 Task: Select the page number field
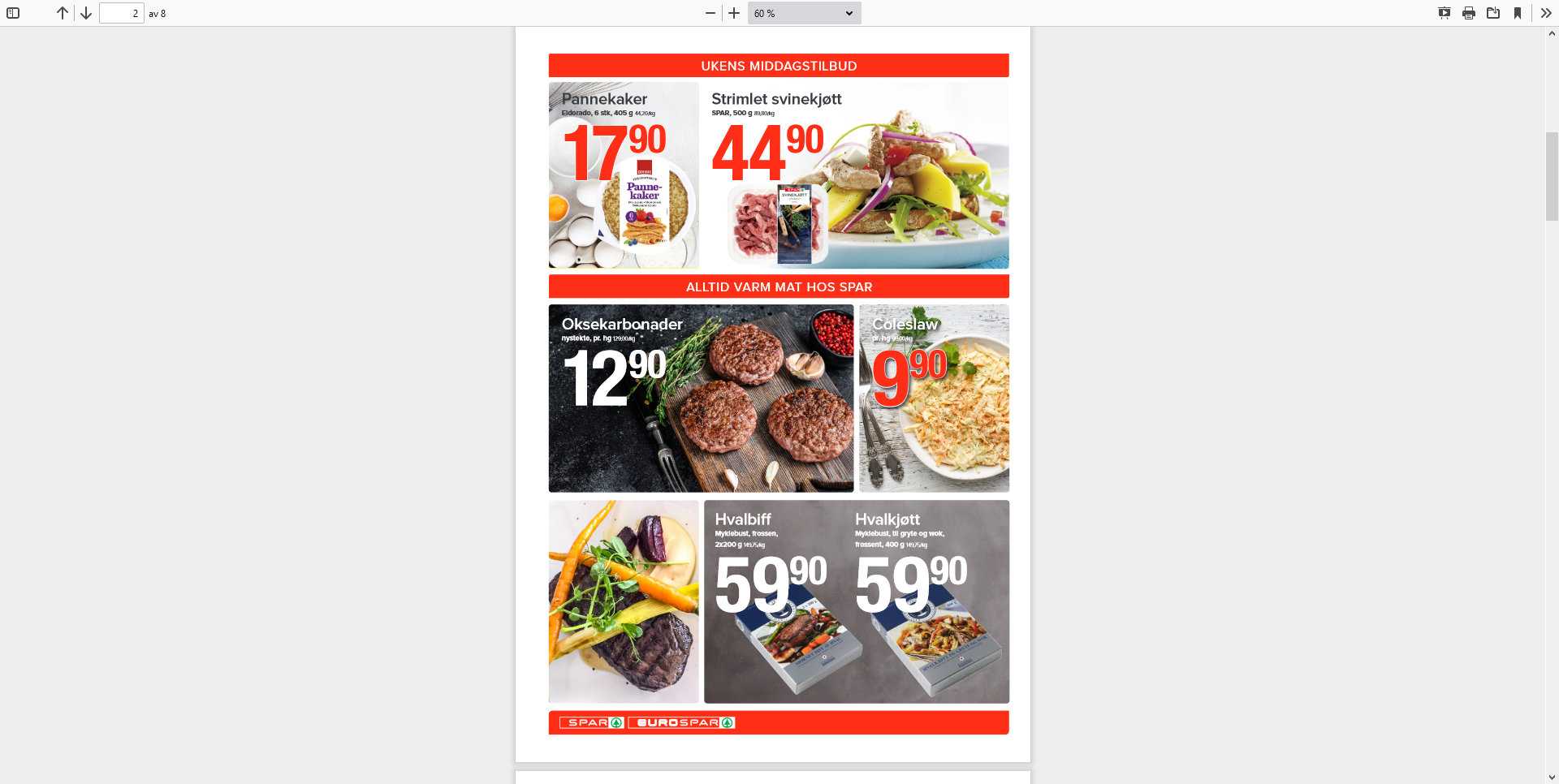click(x=122, y=13)
